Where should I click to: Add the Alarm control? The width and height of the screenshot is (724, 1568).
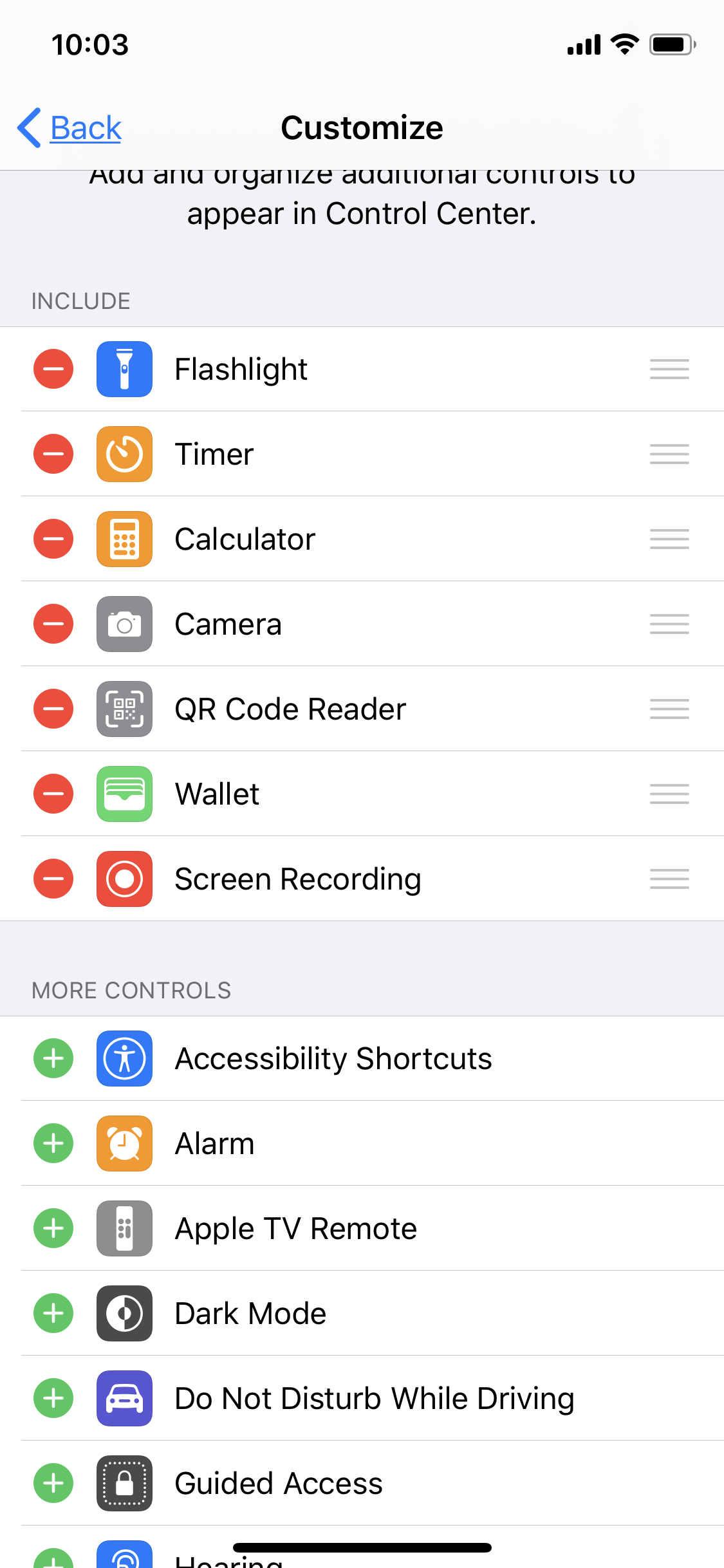(53, 1143)
